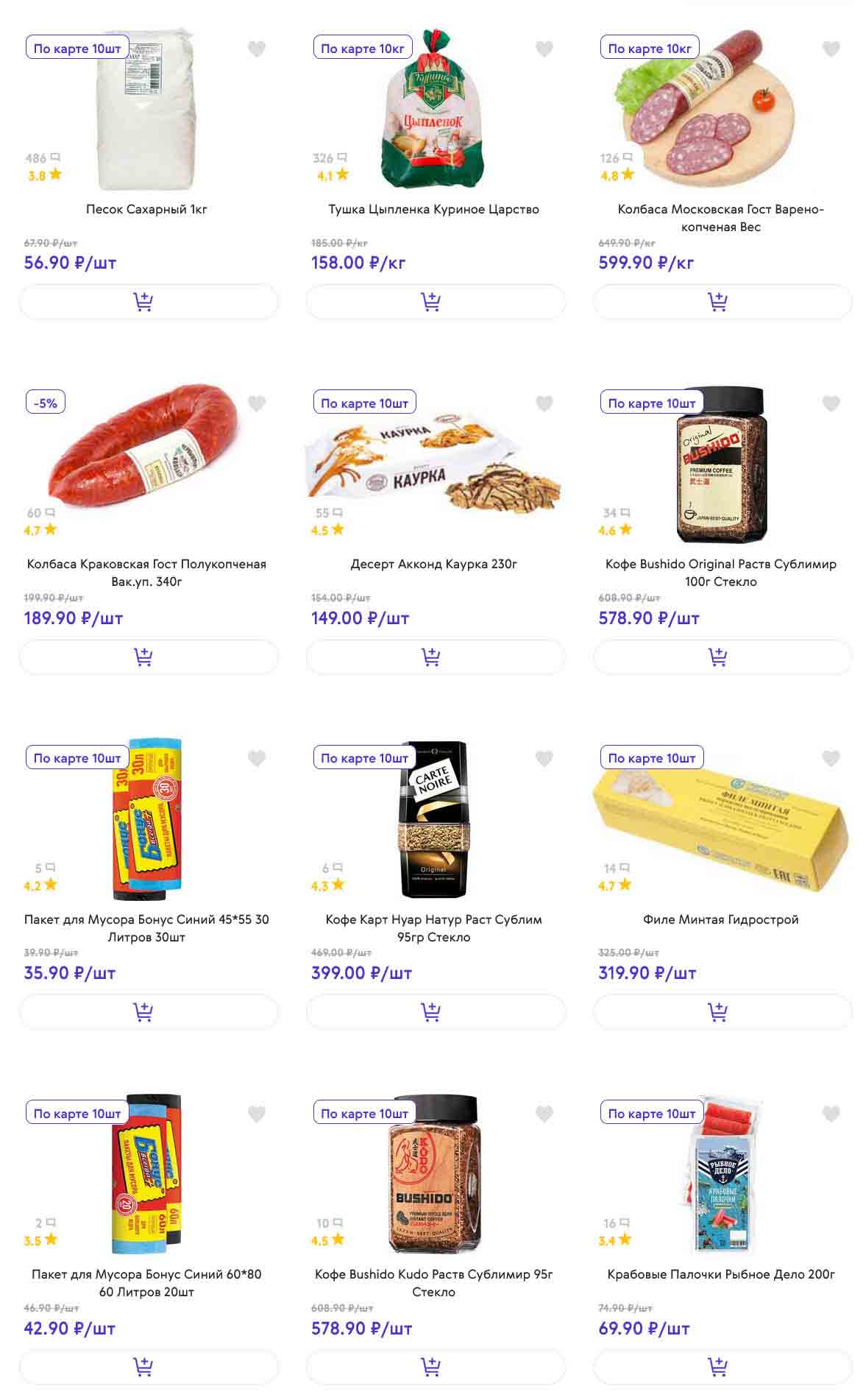The height and width of the screenshot is (1400, 863).
Task: Open Пакет для Мусора 45*55 30 Литров
Action: 146,927
